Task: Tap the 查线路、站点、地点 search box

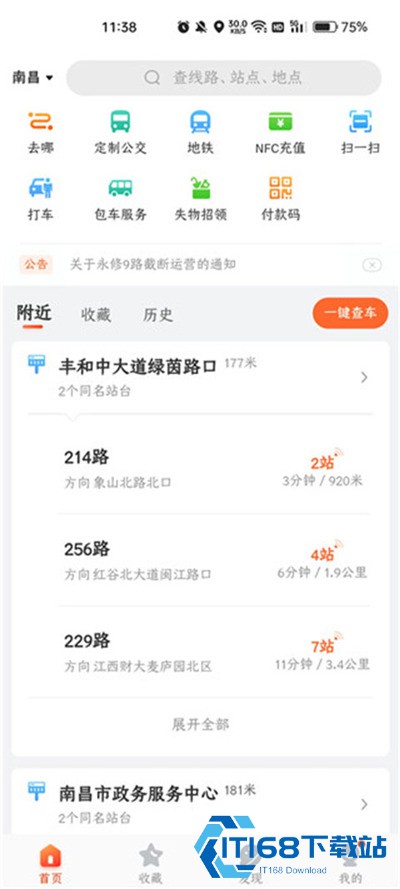Action: 224,78
